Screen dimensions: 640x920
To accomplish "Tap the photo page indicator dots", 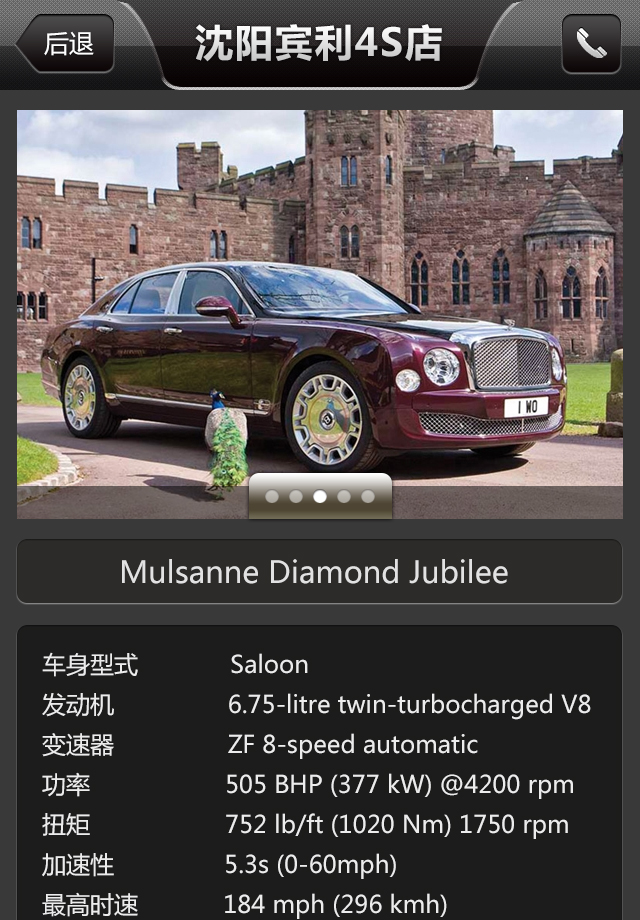I will tap(320, 496).
